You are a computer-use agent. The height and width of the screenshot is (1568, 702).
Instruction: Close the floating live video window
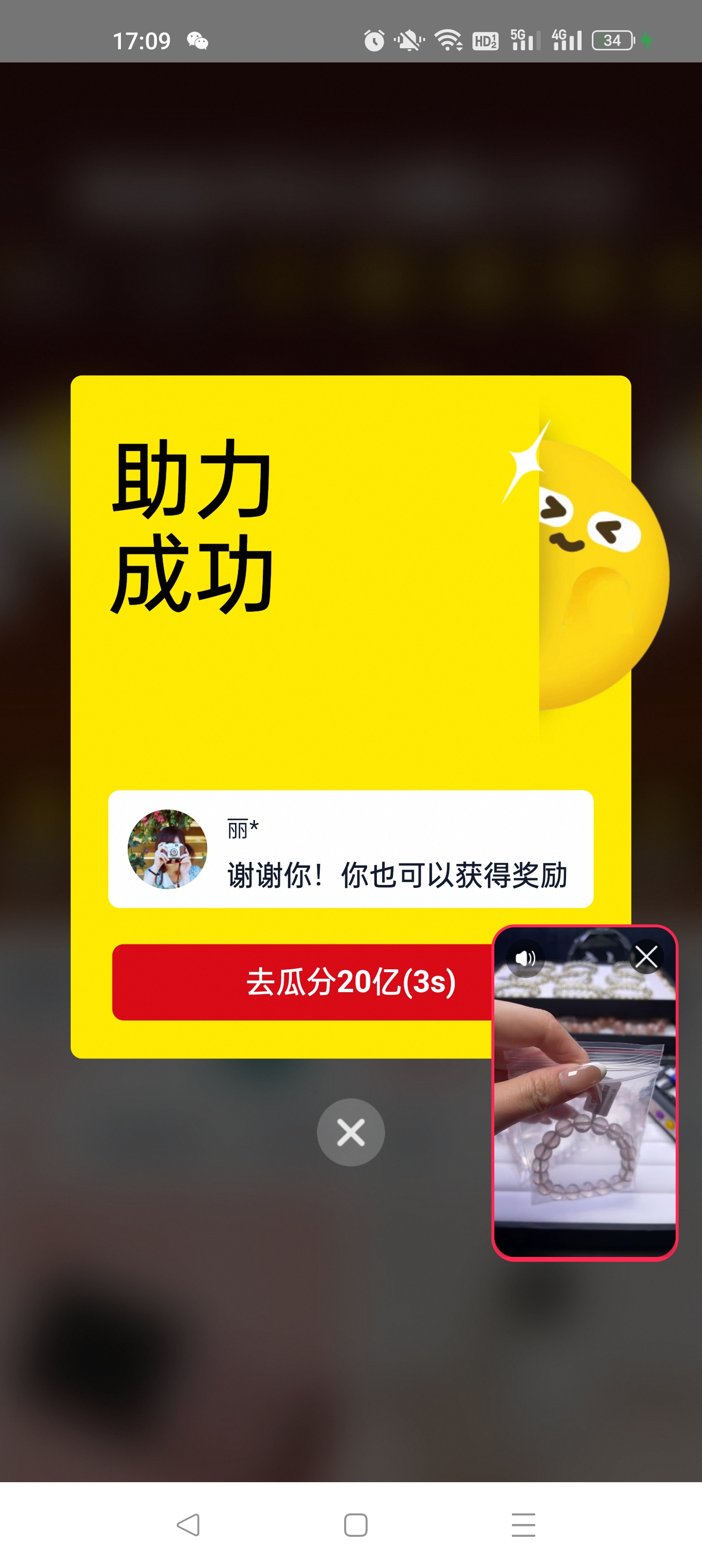(646, 956)
